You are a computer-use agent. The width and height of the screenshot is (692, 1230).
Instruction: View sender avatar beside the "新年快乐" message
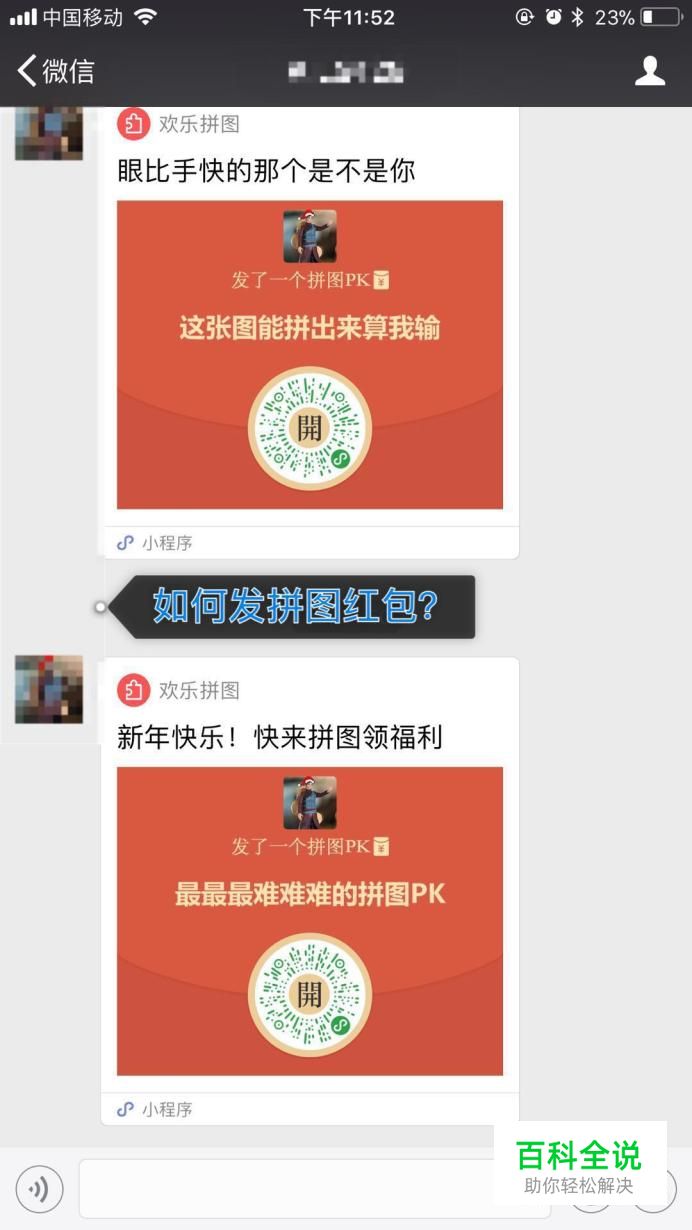pyautogui.click(x=48, y=689)
